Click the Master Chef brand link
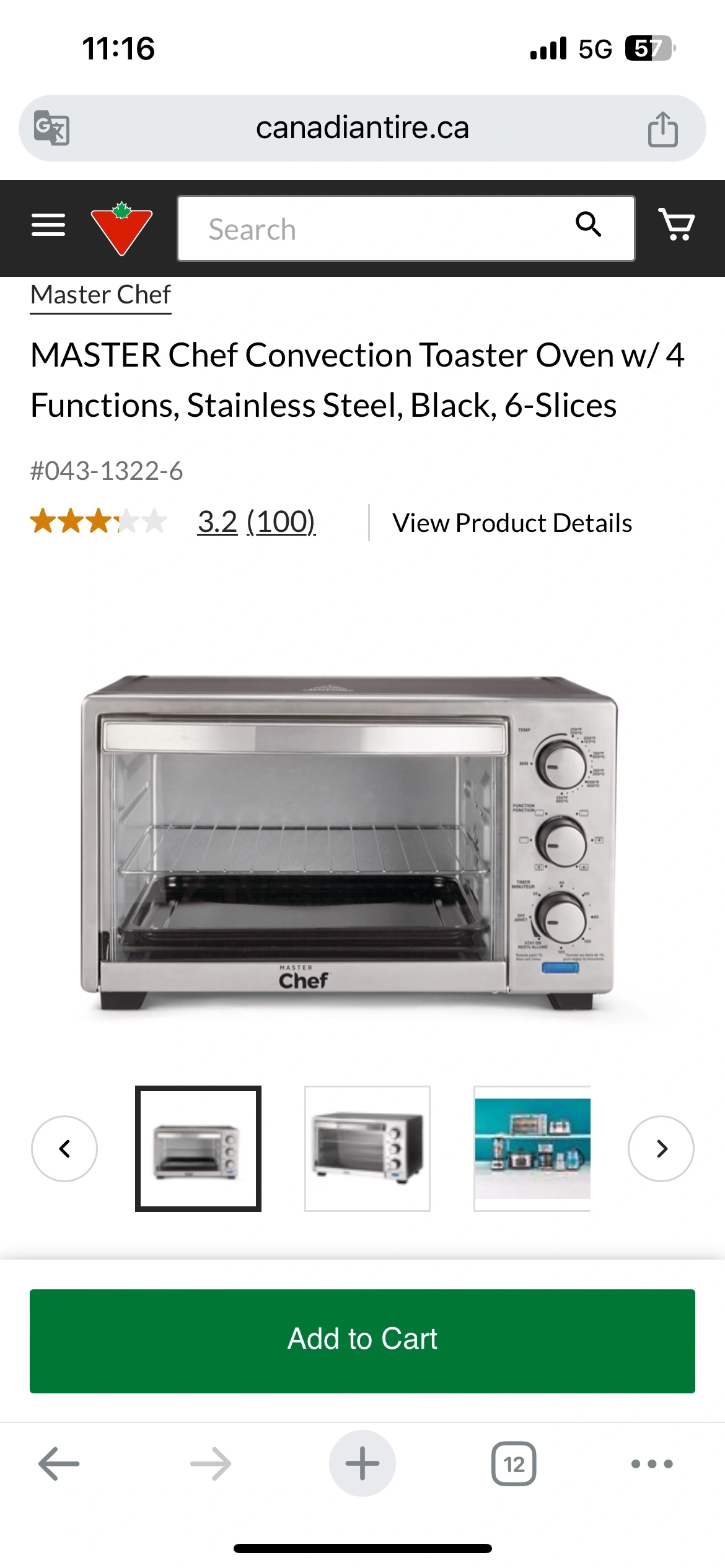The height and width of the screenshot is (1568, 725). pyautogui.click(x=100, y=295)
